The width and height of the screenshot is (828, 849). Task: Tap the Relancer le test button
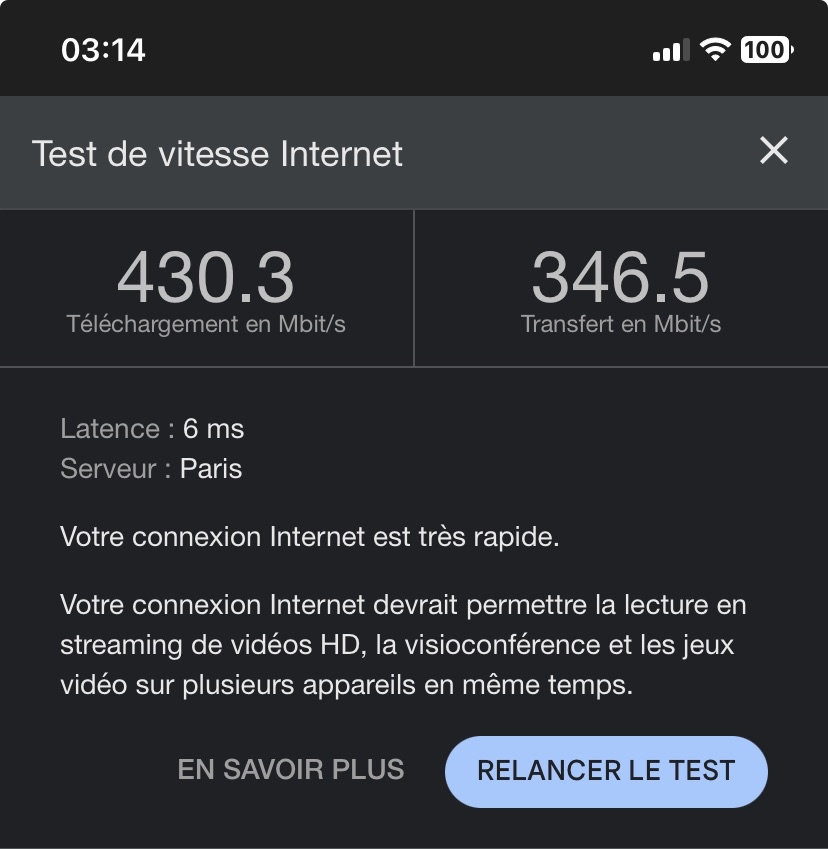[x=606, y=770]
